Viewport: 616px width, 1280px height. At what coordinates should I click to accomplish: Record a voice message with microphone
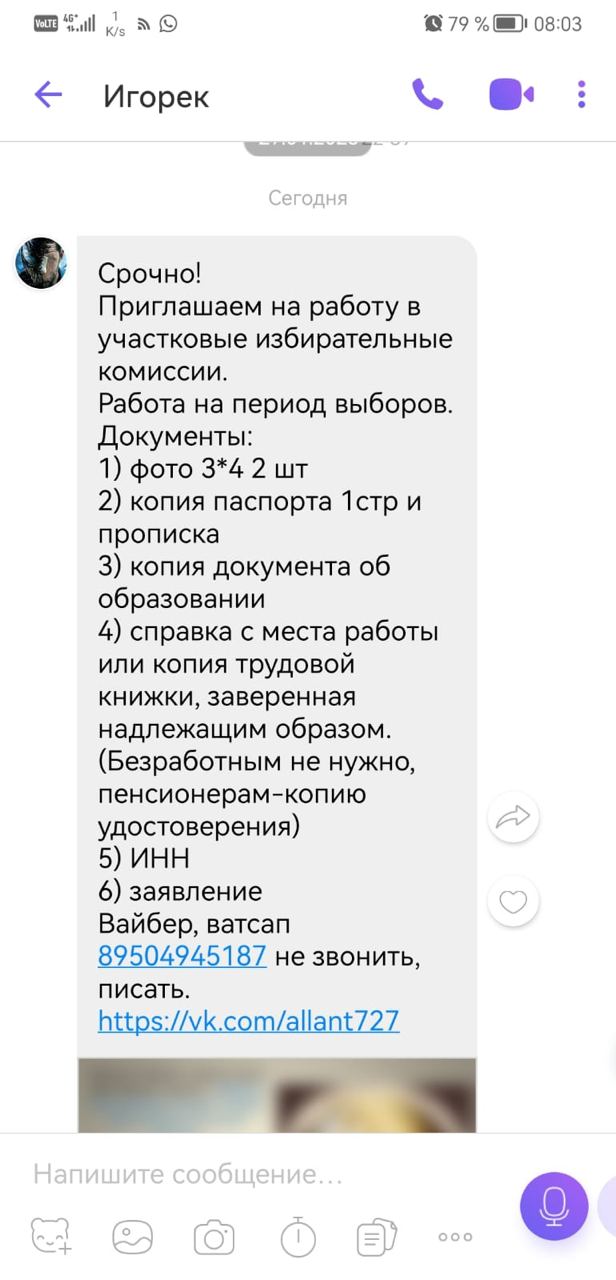tap(554, 1206)
